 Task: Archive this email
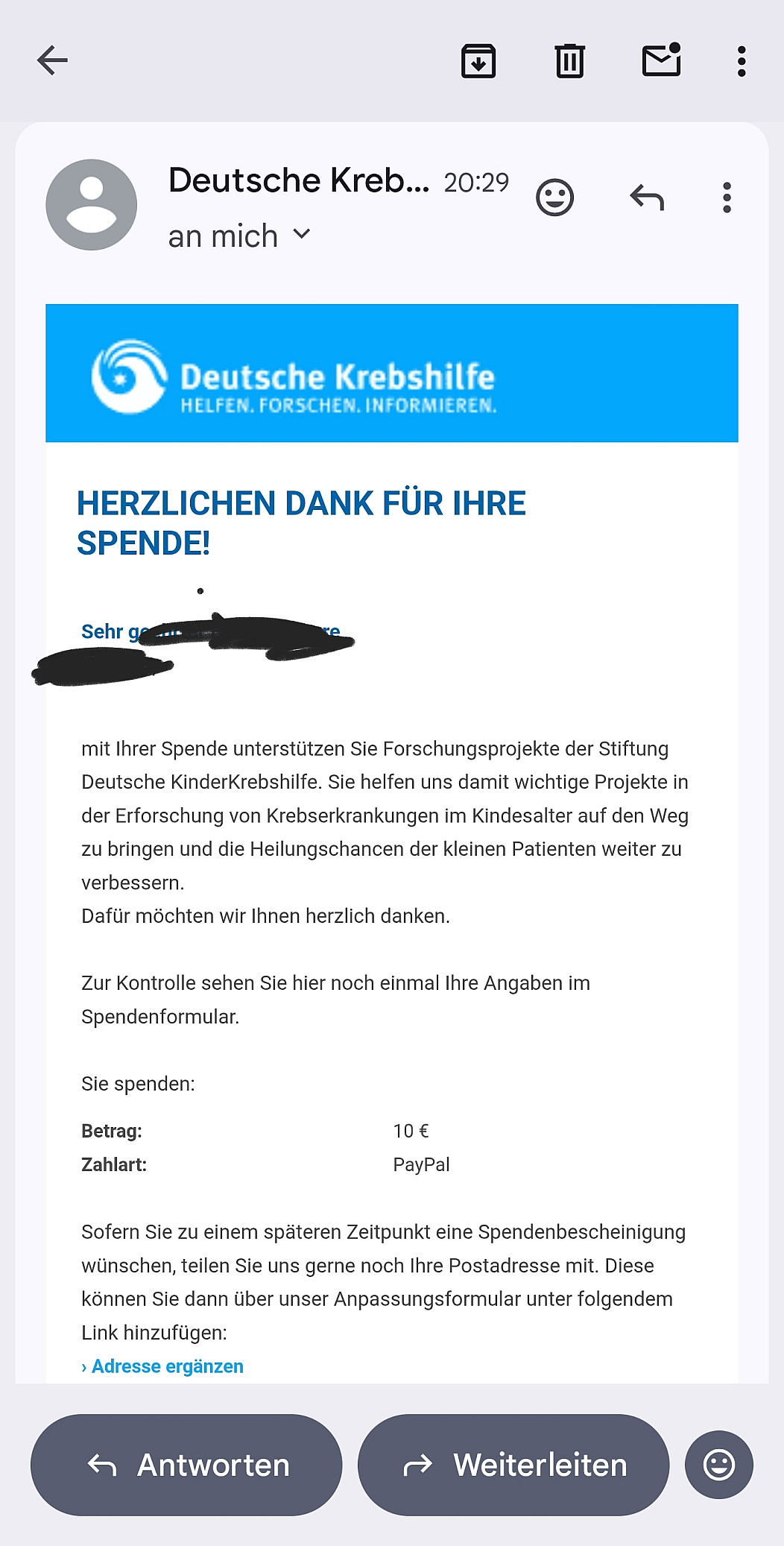pos(478,61)
